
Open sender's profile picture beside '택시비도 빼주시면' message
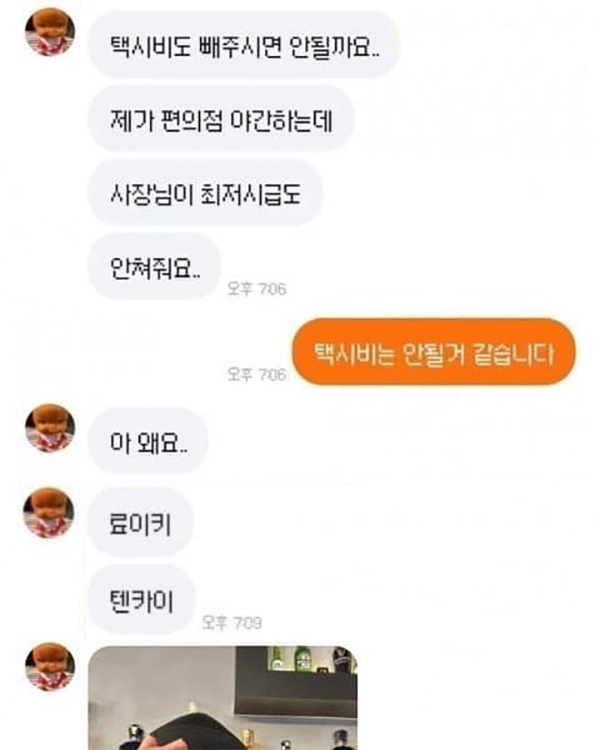point(50,32)
